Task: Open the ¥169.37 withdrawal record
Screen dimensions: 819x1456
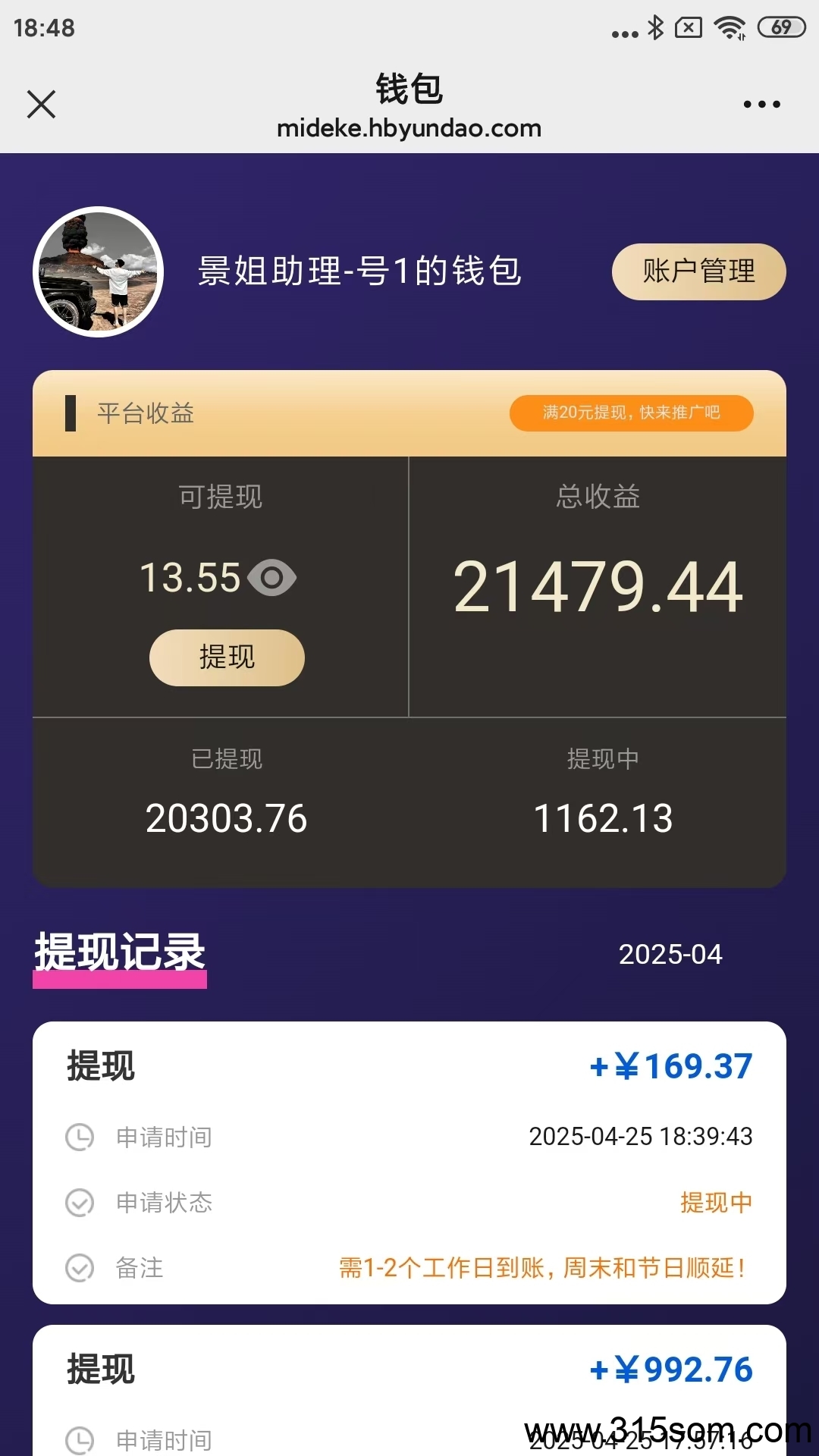Action: [409, 1163]
